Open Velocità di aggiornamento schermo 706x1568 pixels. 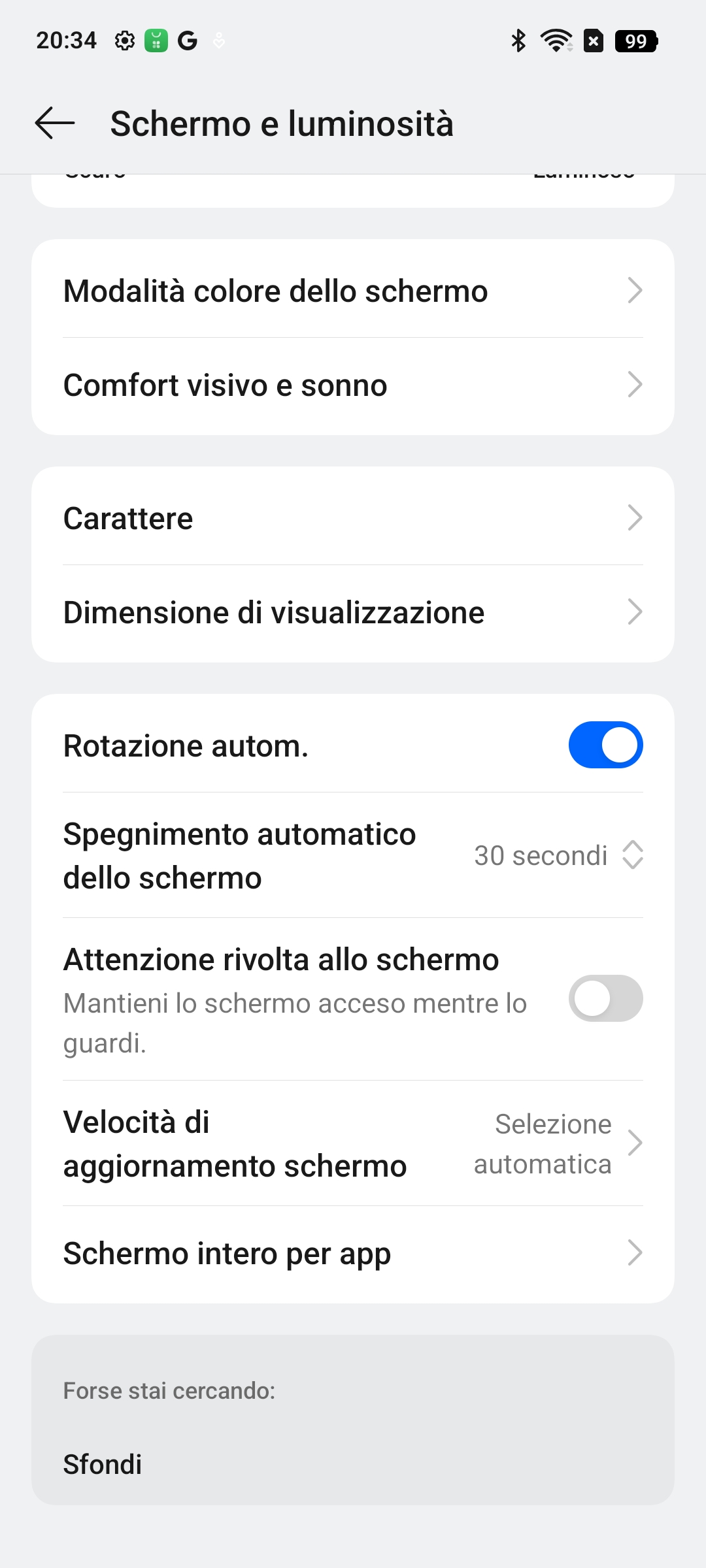click(x=353, y=1143)
